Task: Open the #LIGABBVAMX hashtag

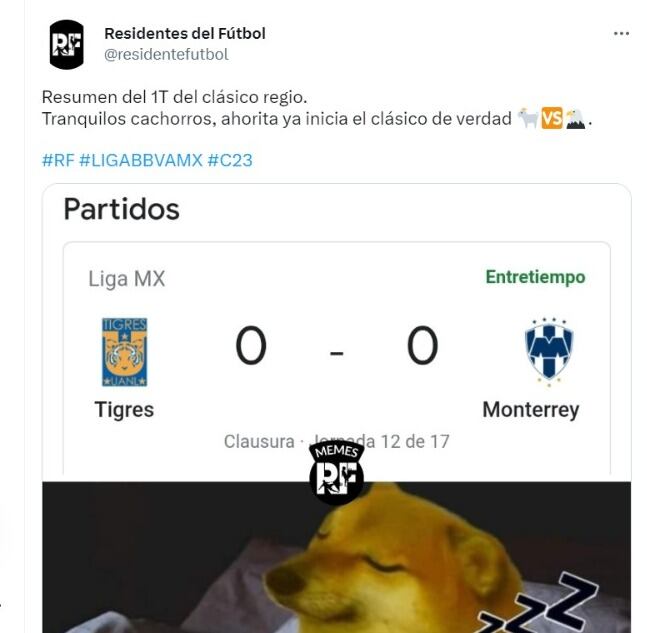Action: (x=140, y=160)
